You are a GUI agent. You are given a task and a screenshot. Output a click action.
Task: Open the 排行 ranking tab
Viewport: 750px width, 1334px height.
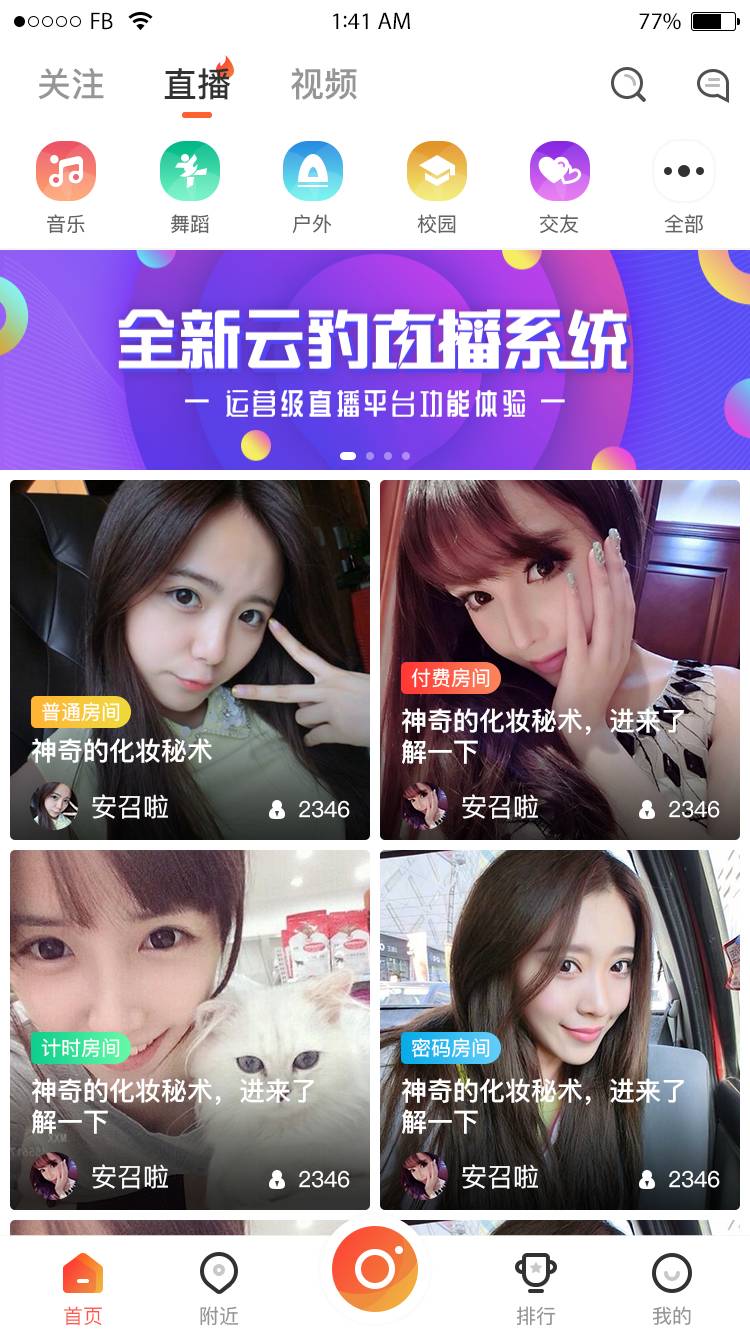coord(536,1288)
